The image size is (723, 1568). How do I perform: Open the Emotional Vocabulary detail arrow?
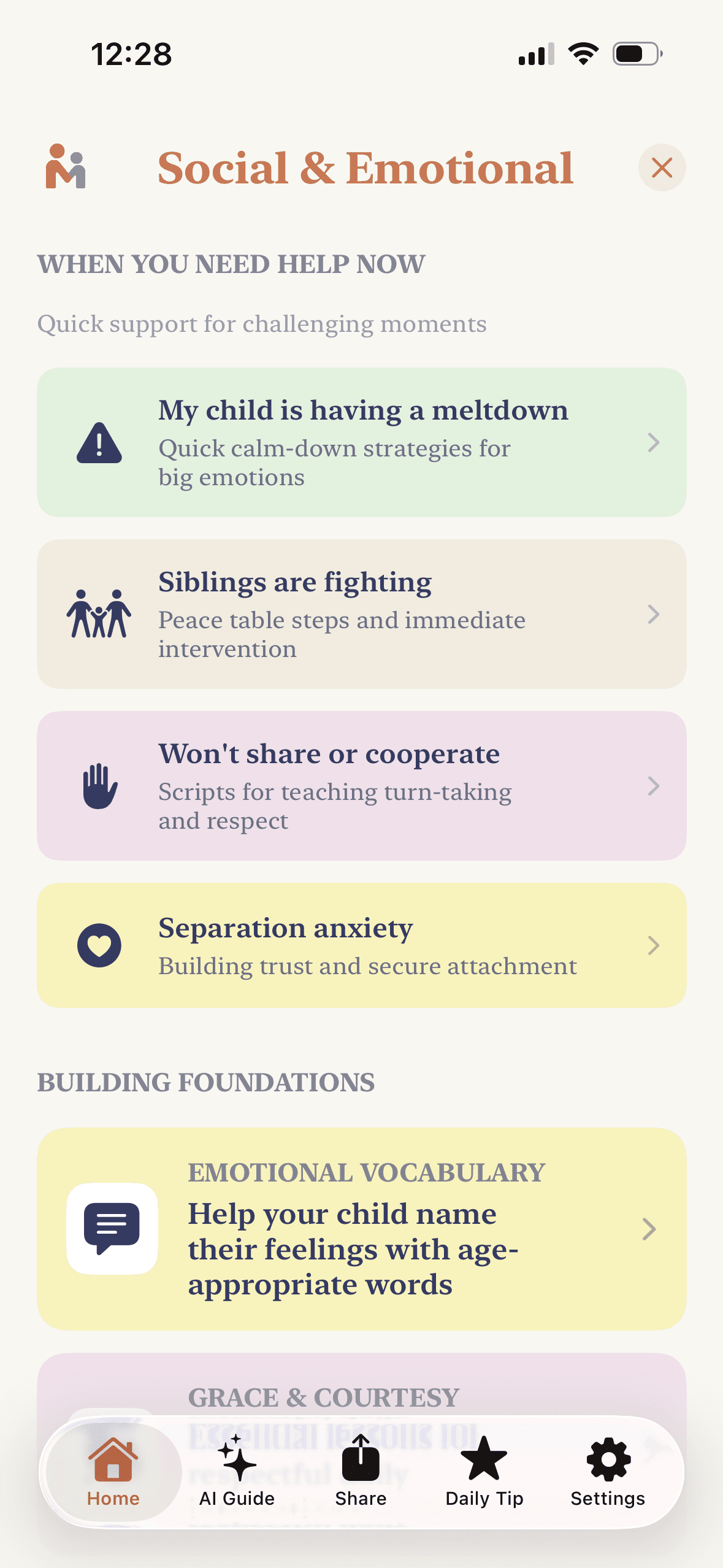(x=648, y=1229)
